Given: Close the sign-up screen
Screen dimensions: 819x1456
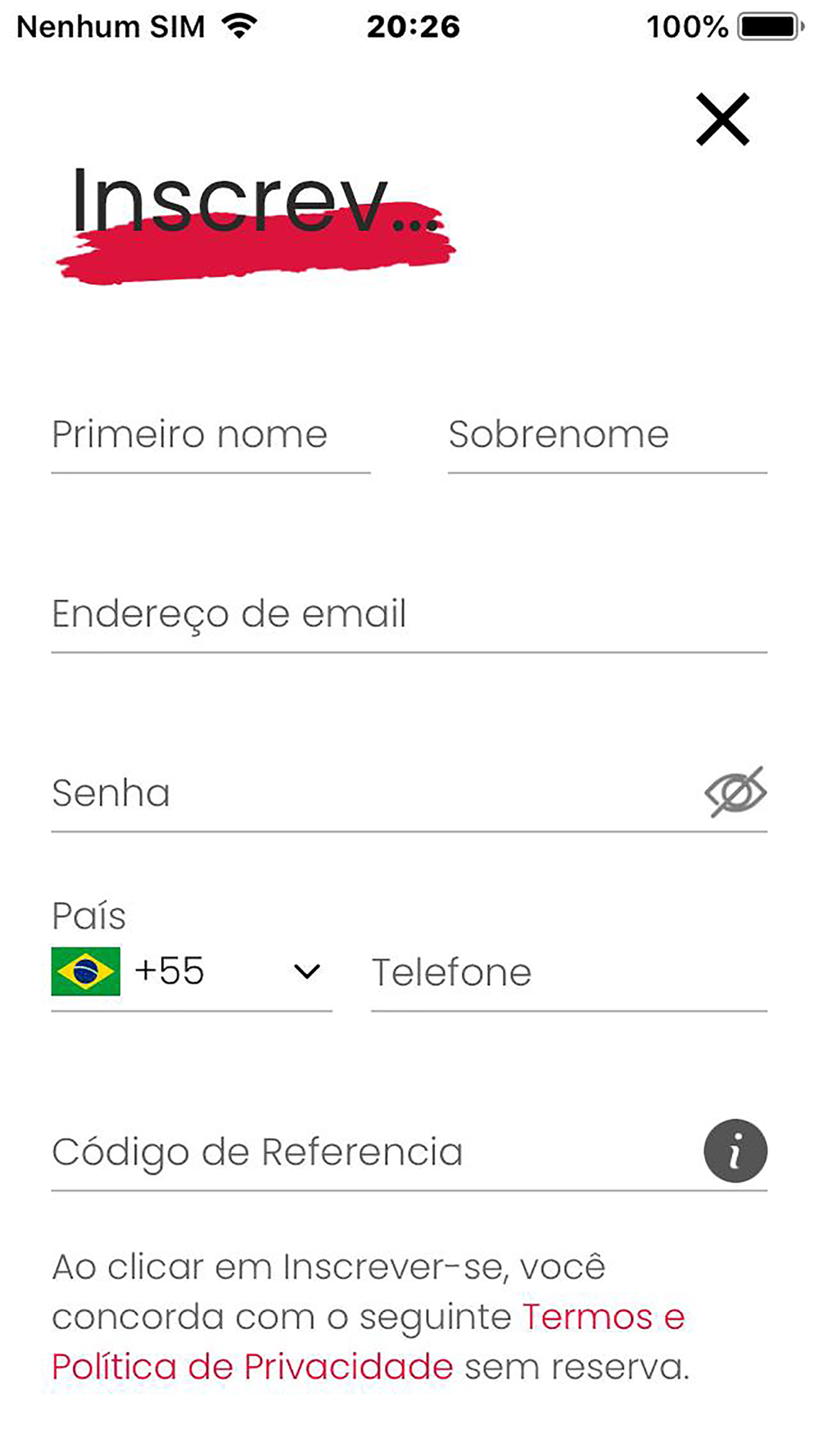Looking at the screenshot, I should (722, 120).
